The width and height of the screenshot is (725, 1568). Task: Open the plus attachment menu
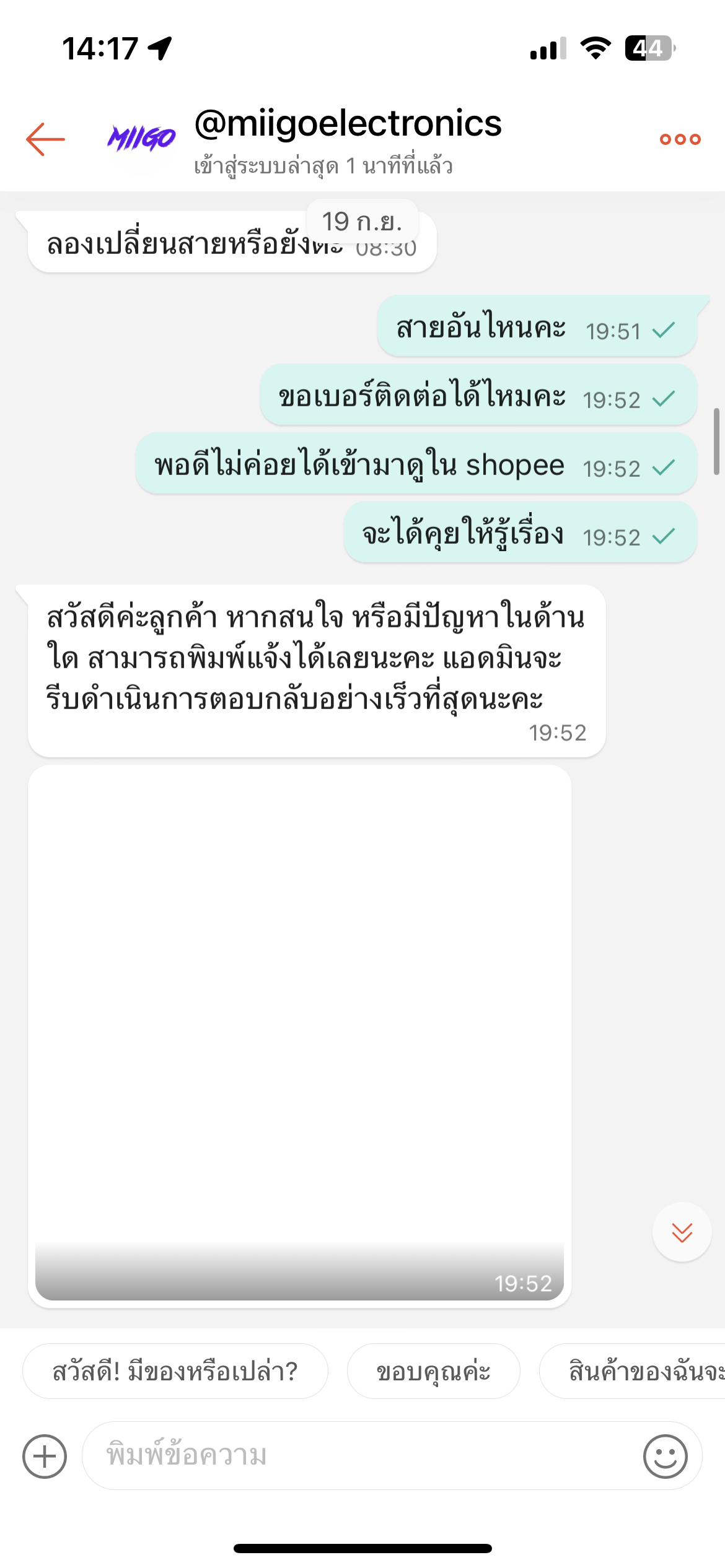(45, 1456)
